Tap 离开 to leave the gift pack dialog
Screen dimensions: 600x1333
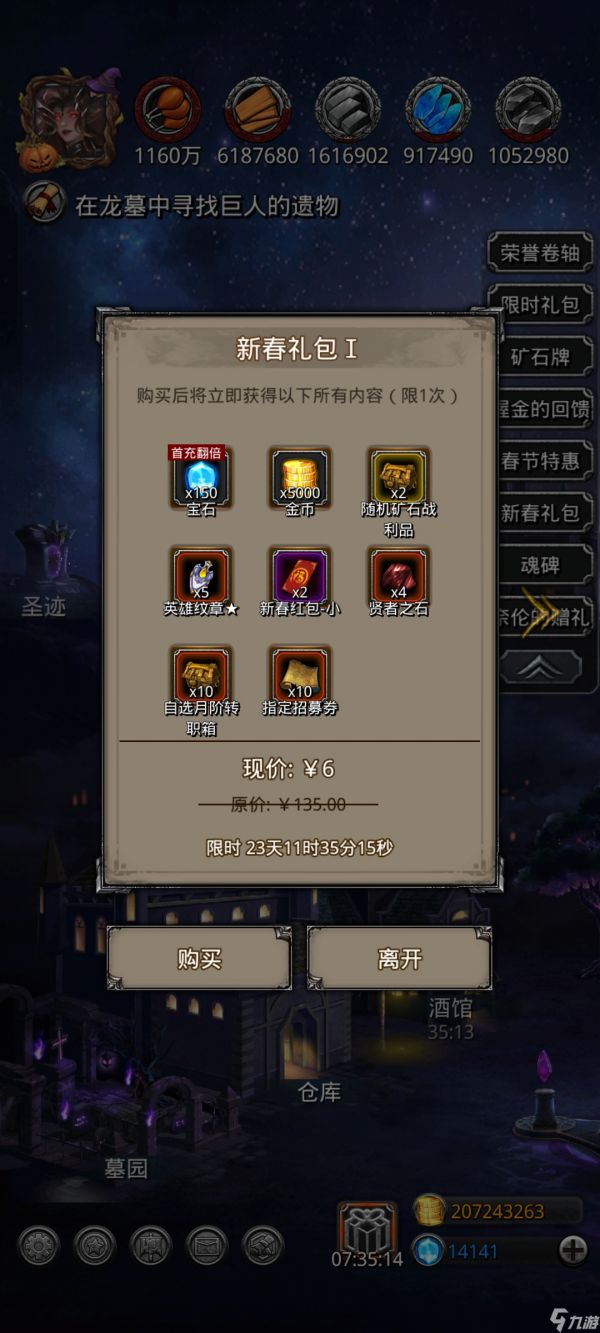(x=399, y=959)
